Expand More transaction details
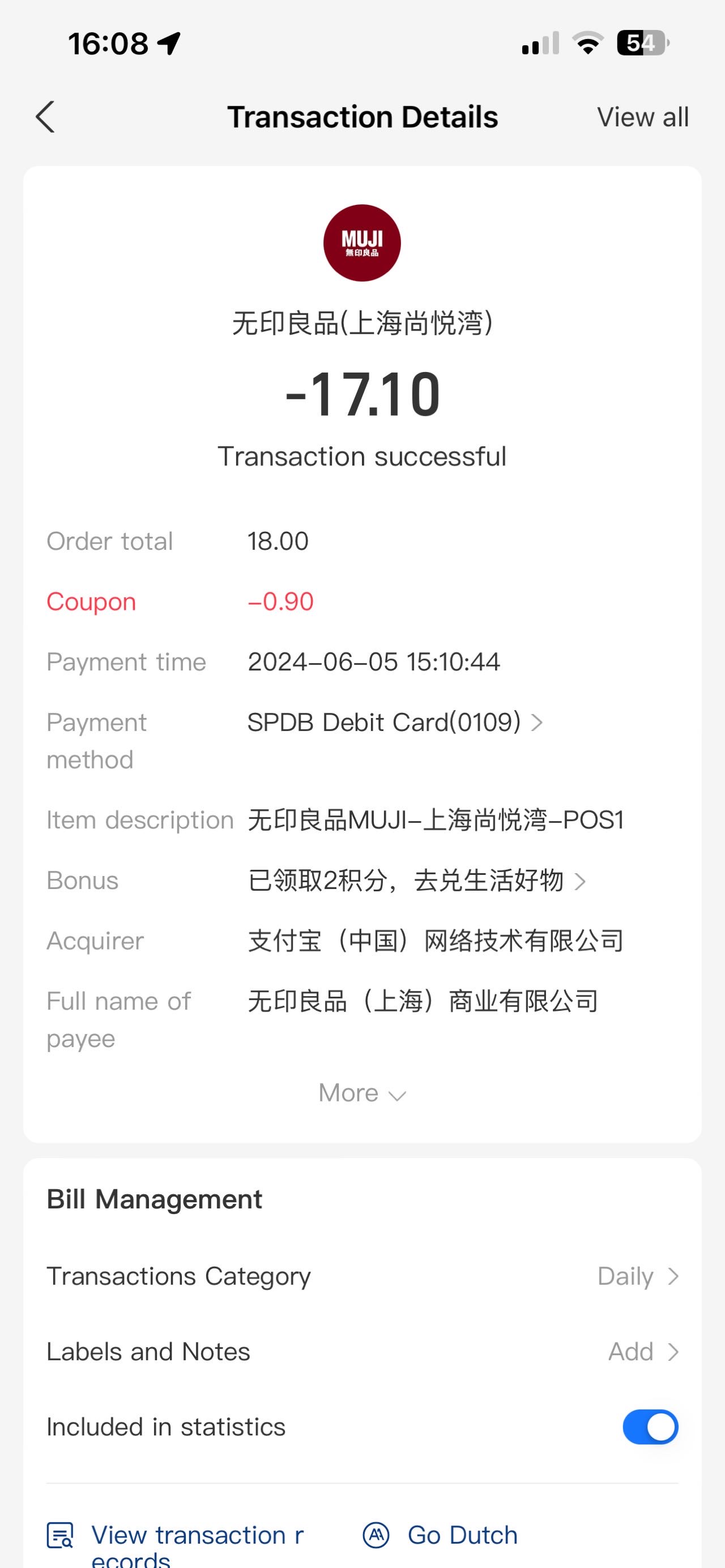Screen dimensions: 725x1568 362,1093
